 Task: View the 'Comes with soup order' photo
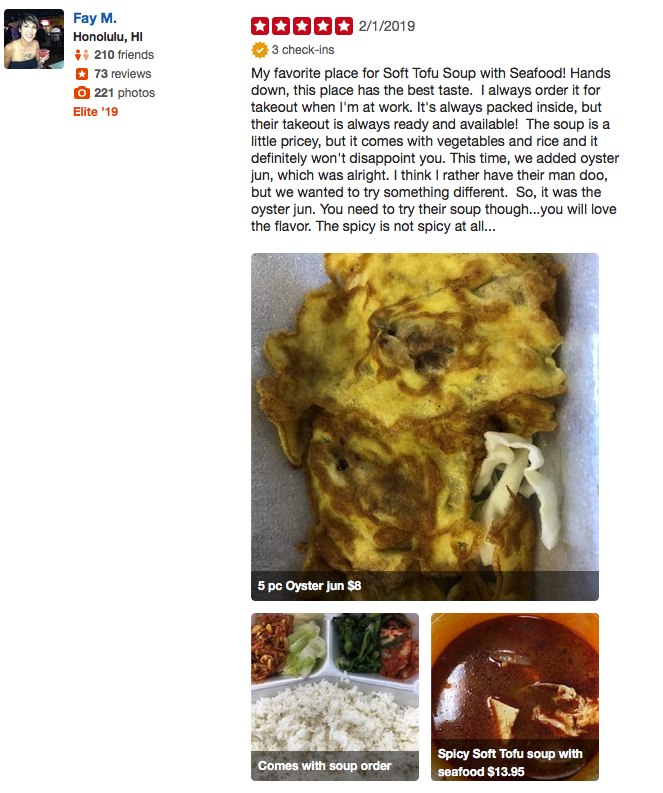click(334, 695)
